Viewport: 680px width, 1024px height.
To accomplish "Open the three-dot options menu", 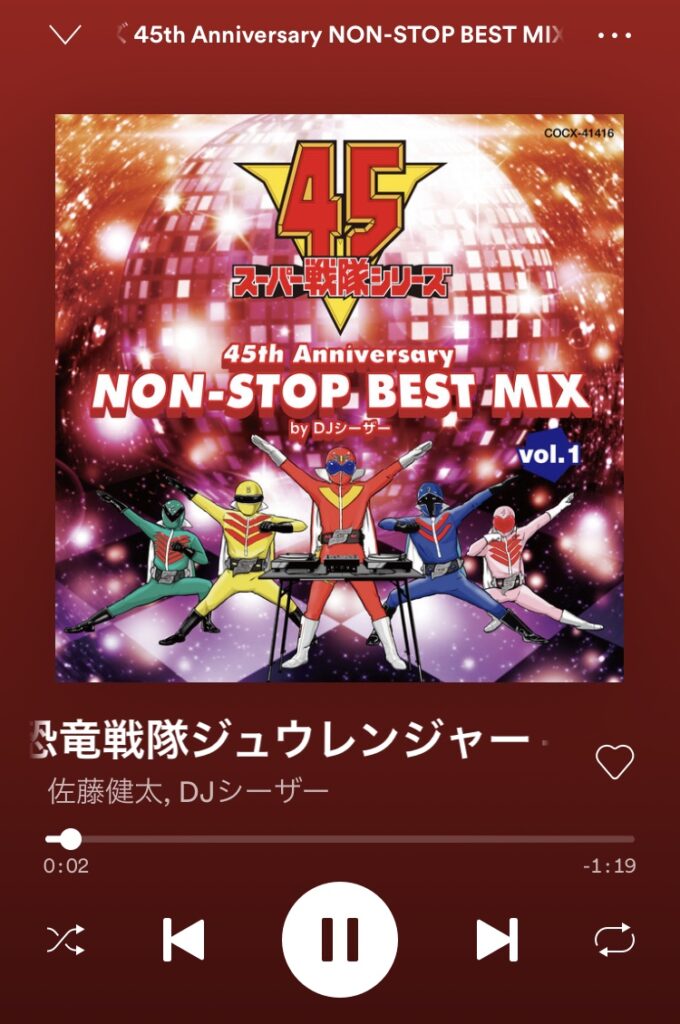I will click(x=614, y=35).
